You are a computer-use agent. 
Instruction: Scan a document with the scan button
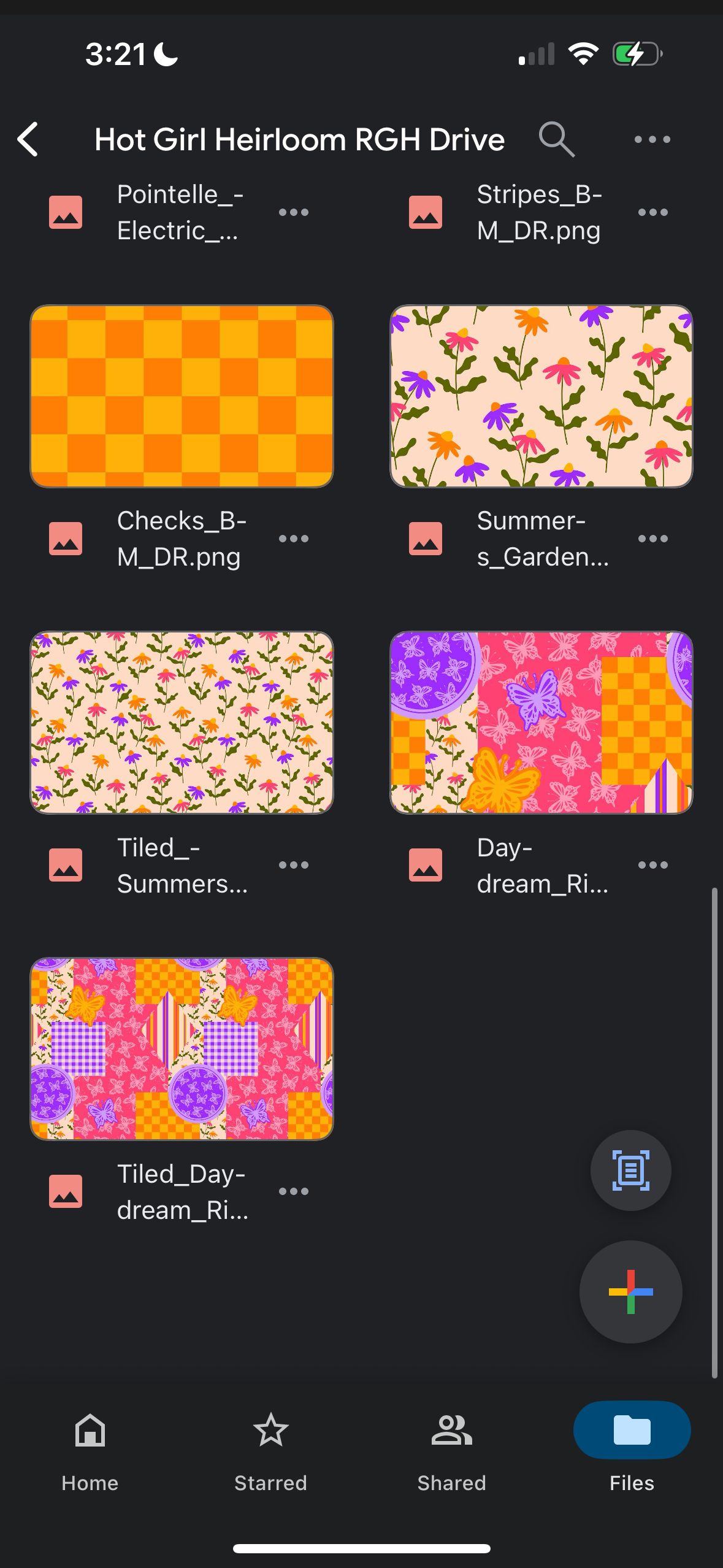(630, 1170)
